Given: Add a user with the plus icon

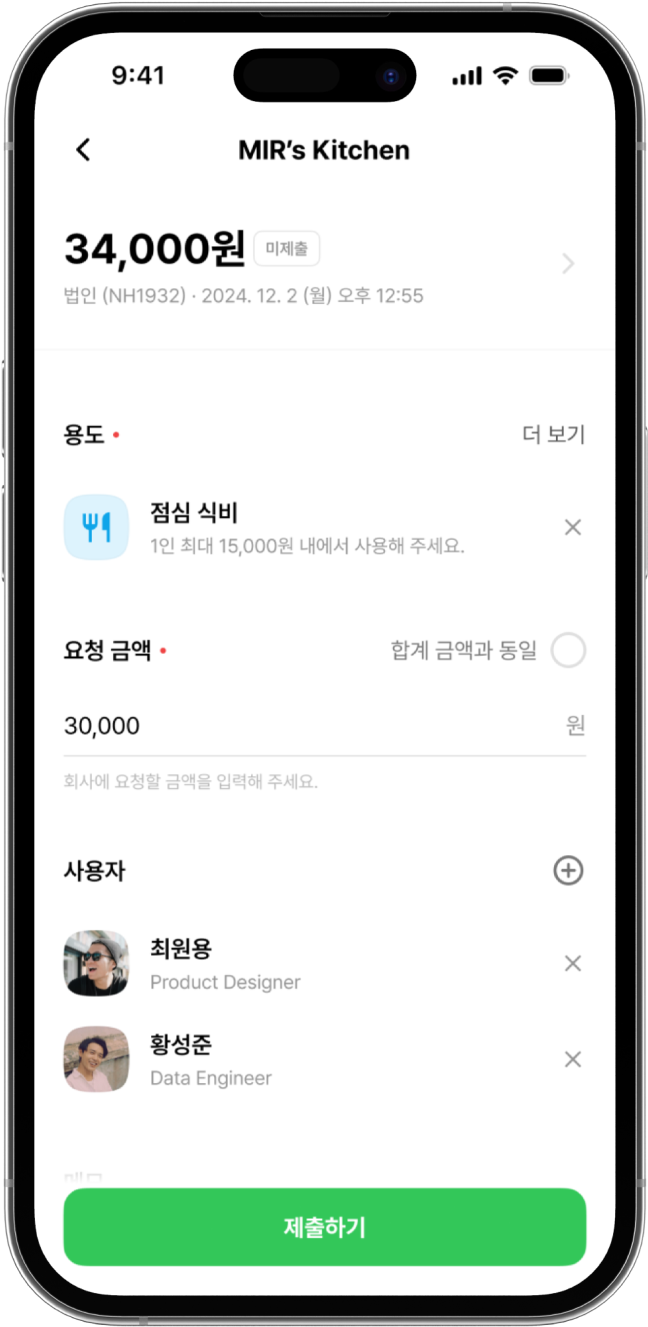Looking at the screenshot, I should 568,871.
